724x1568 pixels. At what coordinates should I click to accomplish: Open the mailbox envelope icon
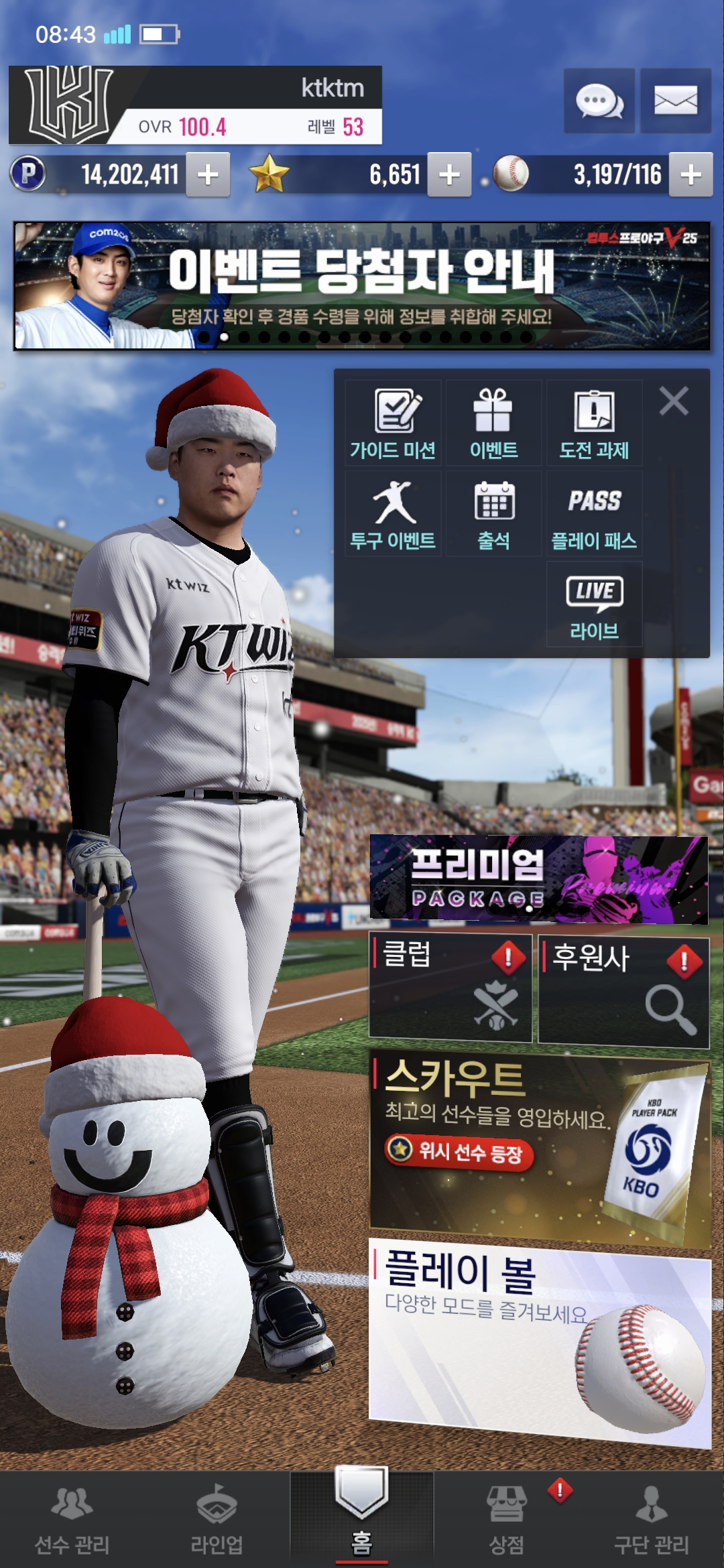pyautogui.click(x=675, y=101)
